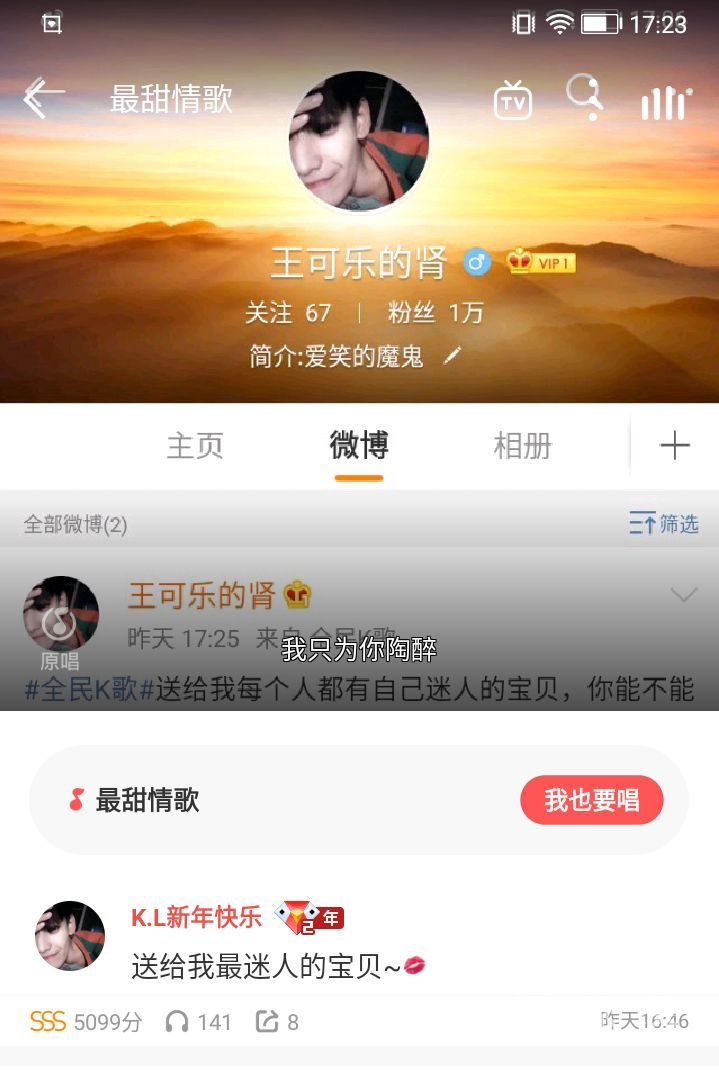Tap the plus icon beside the tabs

(675, 446)
